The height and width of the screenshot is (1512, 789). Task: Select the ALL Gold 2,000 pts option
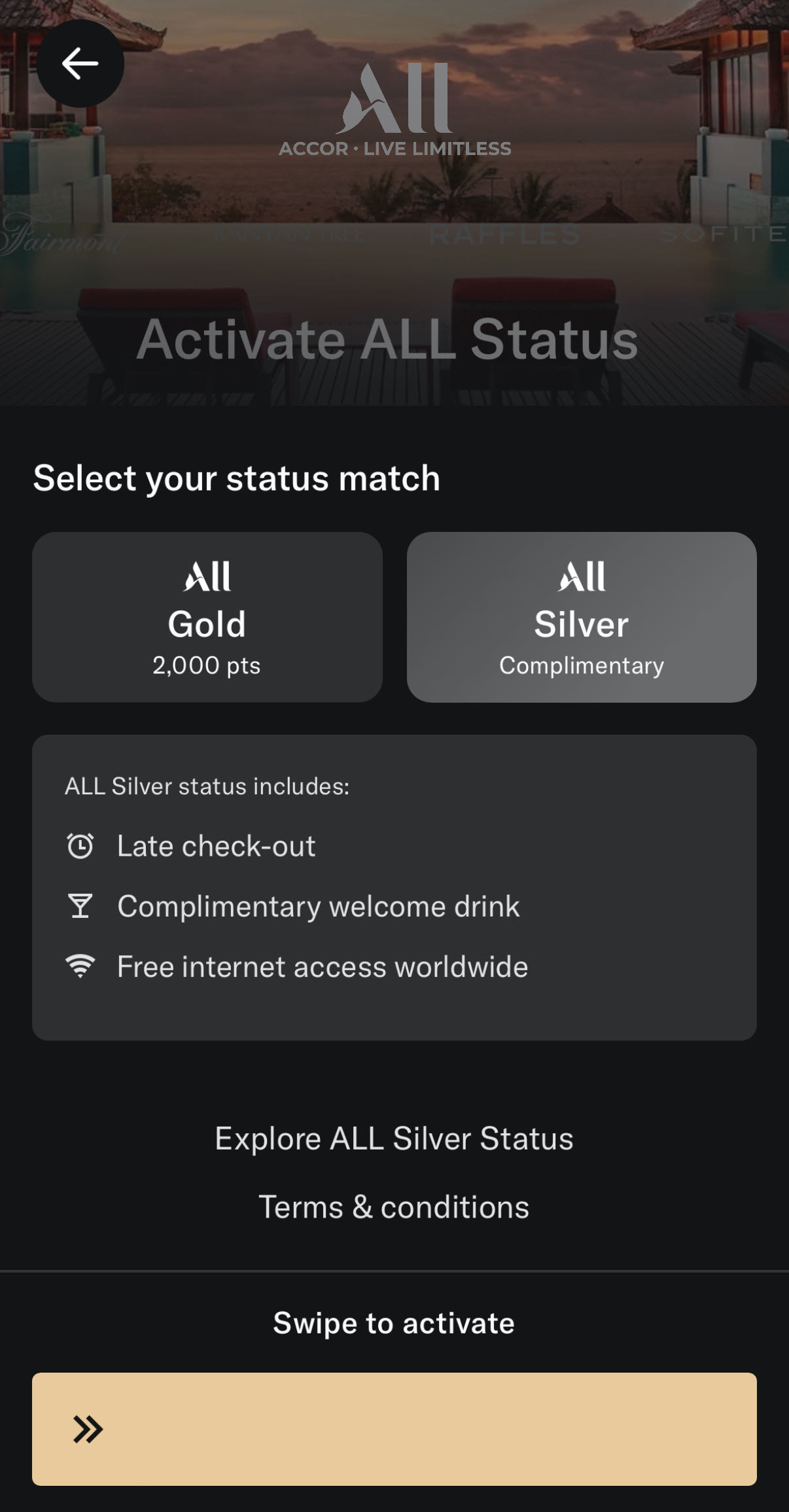pyautogui.click(x=207, y=617)
